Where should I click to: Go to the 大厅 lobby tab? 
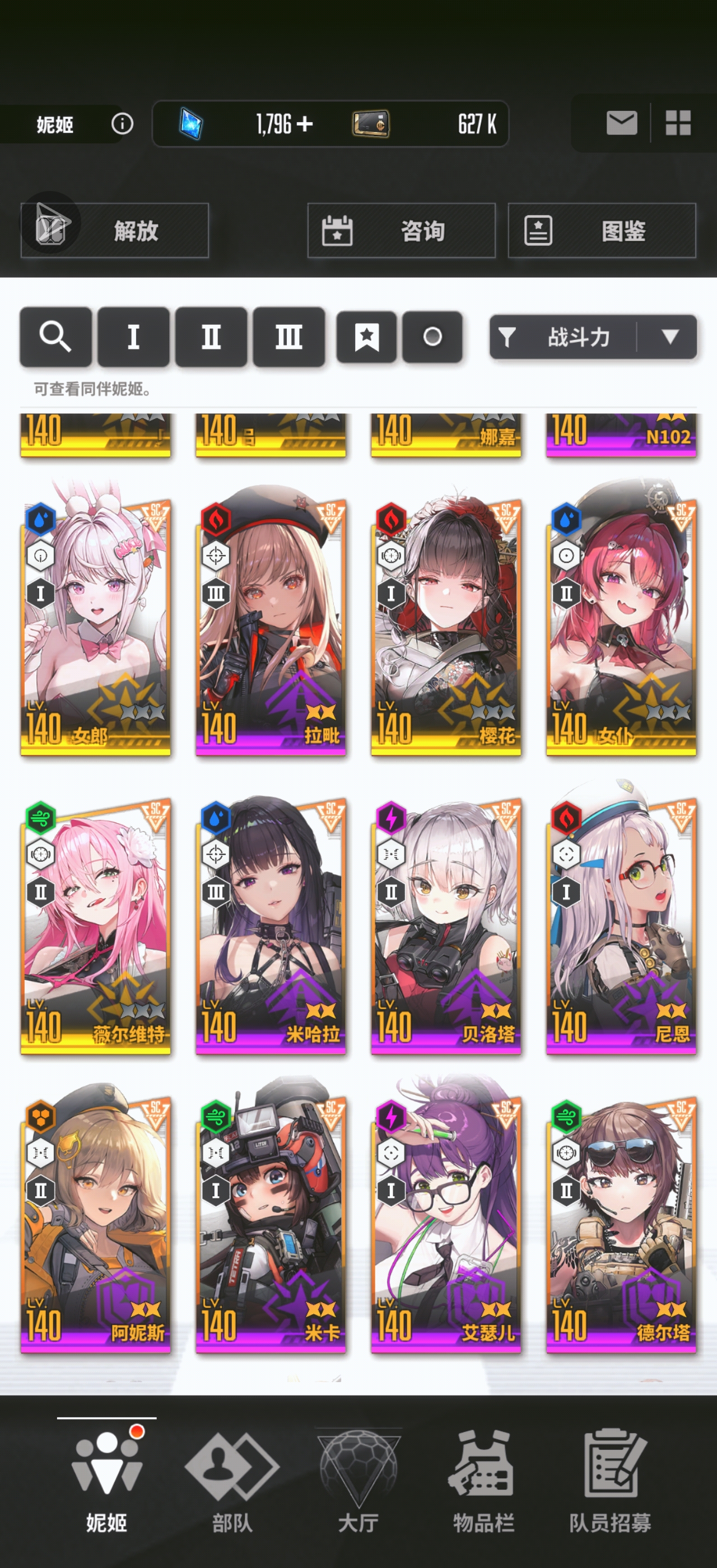(x=358, y=1480)
